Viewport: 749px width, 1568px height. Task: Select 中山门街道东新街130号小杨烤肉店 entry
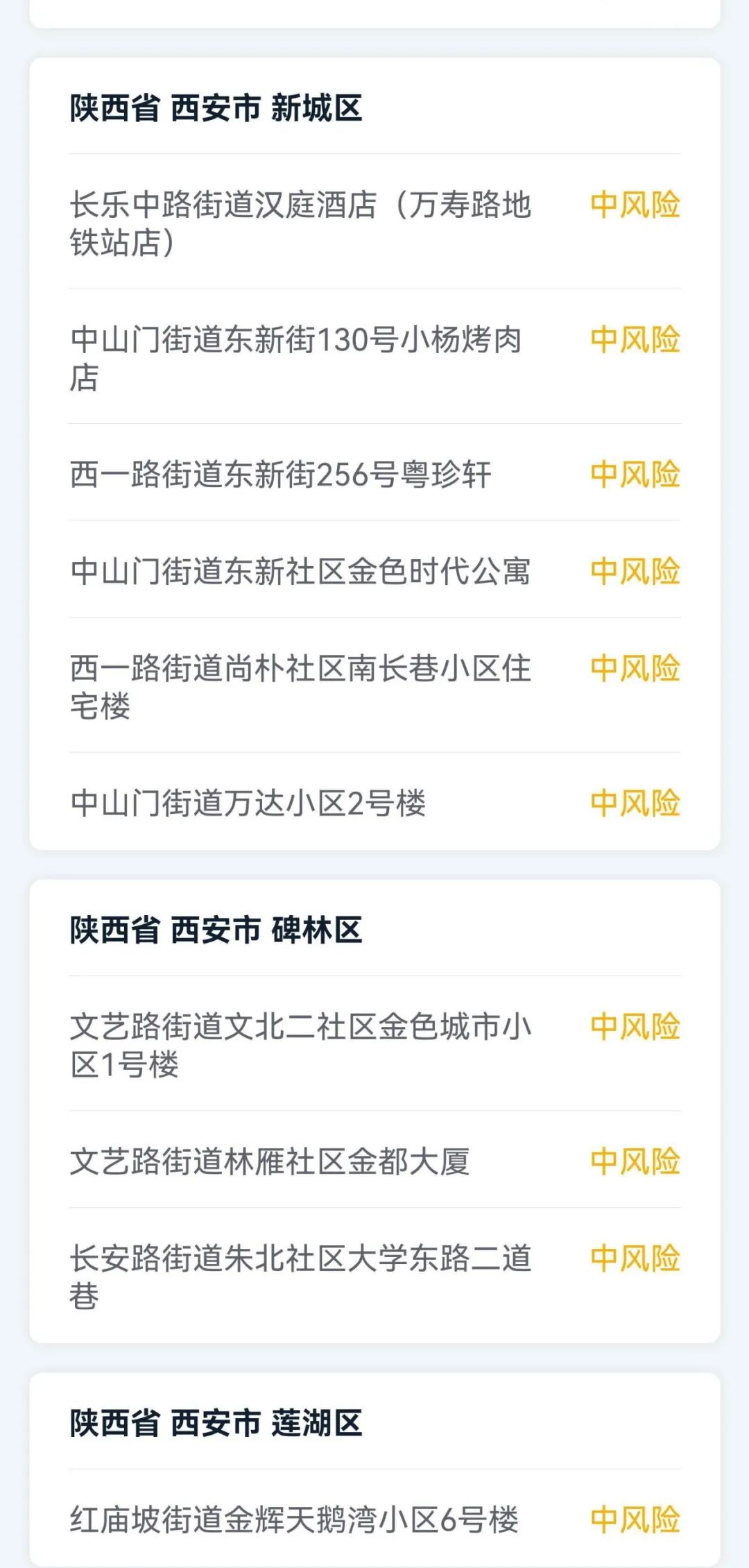click(298, 357)
